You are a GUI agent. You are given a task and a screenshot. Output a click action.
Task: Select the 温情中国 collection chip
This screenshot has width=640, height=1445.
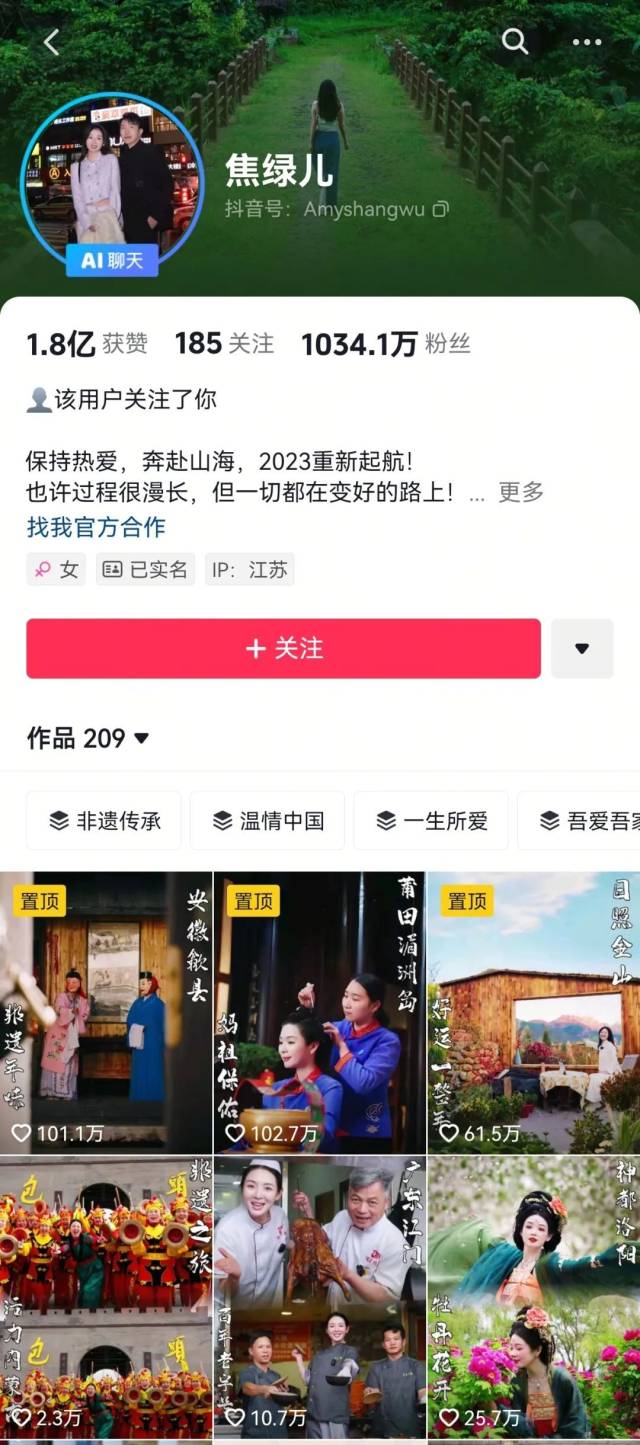pyautogui.click(x=267, y=821)
